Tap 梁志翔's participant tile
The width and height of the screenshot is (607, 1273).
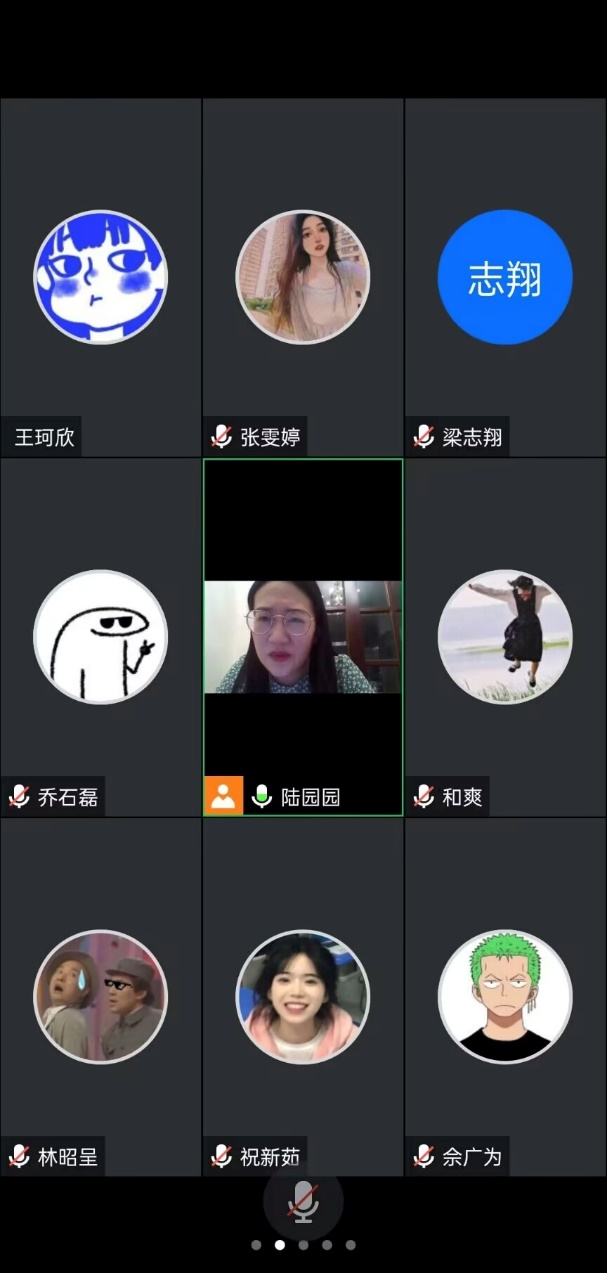(505, 278)
